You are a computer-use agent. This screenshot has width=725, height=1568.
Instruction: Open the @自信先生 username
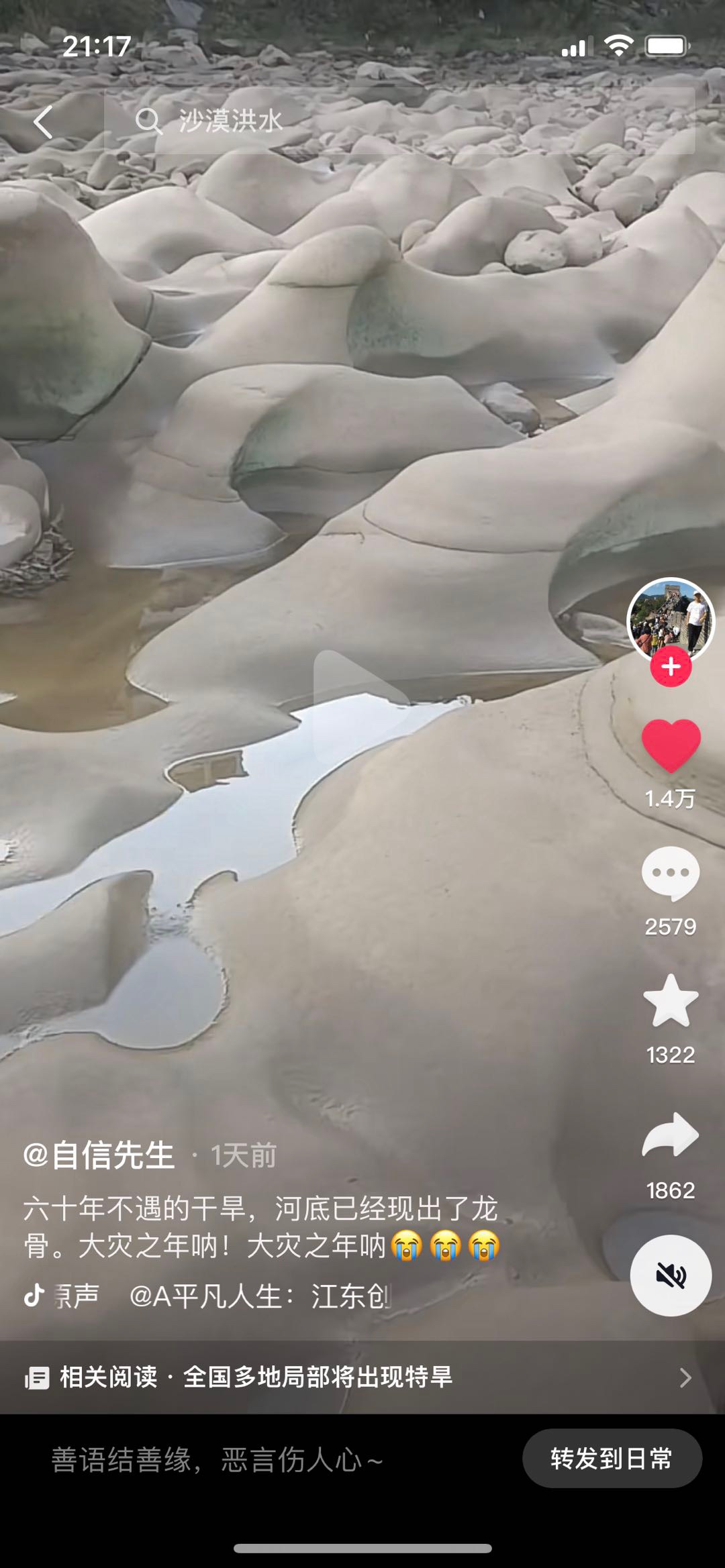pyautogui.click(x=99, y=1155)
